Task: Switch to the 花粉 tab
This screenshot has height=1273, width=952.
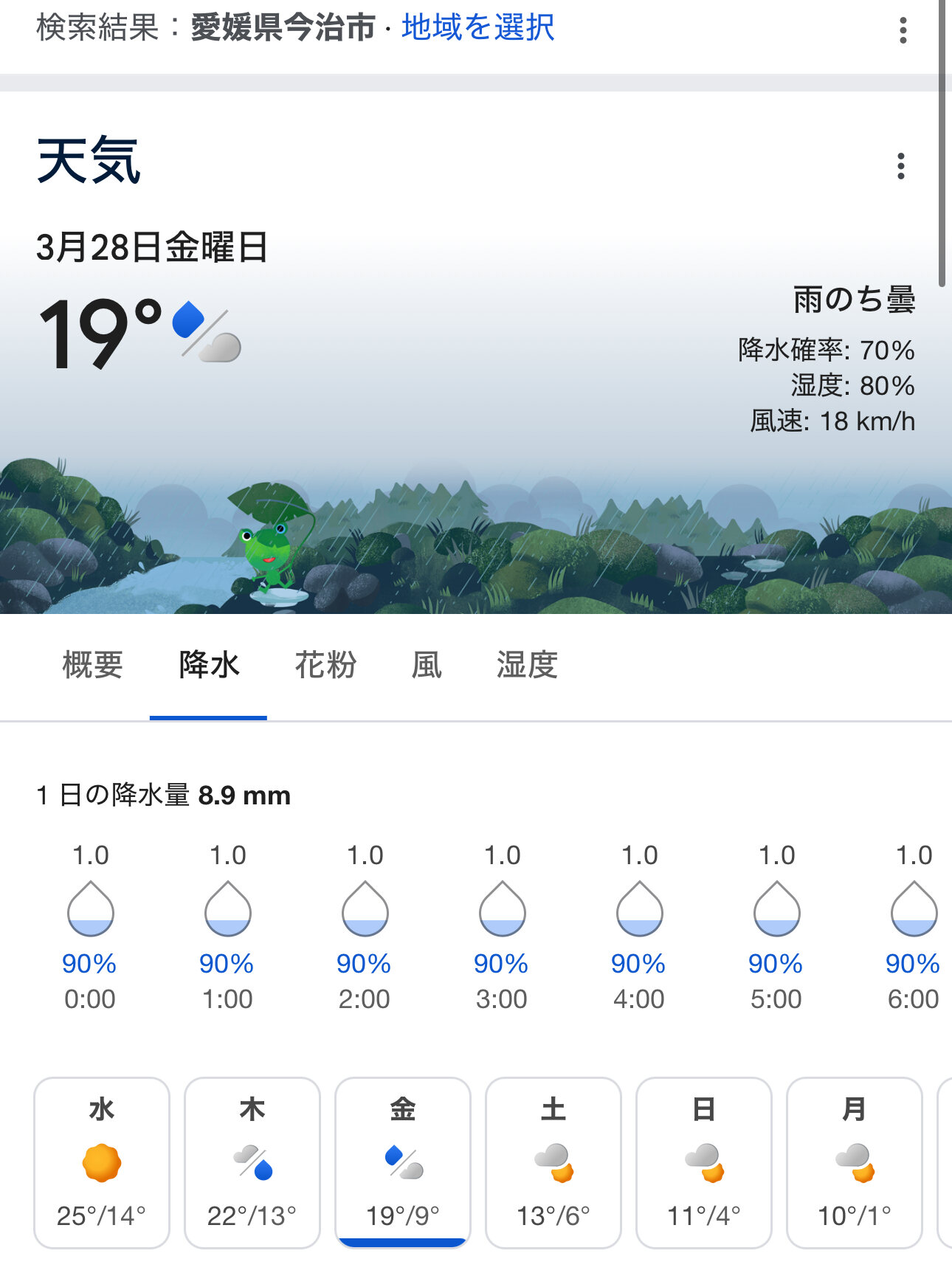Action: pyautogui.click(x=325, y=665)
